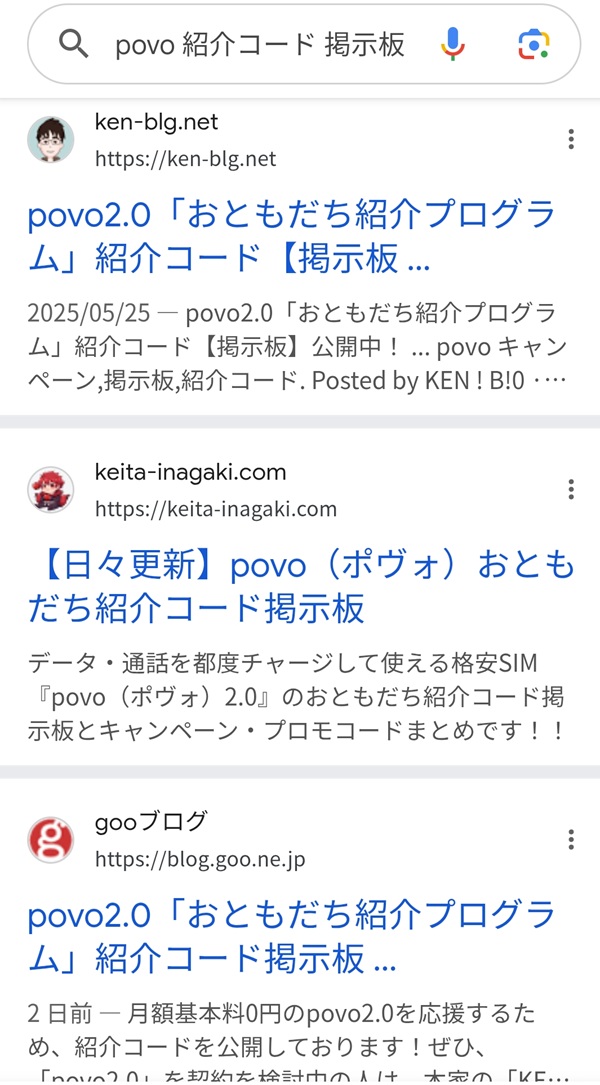Open the gooブログ povo2.0 result title
This screenshot has height=1085, width=600.
pyautogui.click(x=290, y=937)
